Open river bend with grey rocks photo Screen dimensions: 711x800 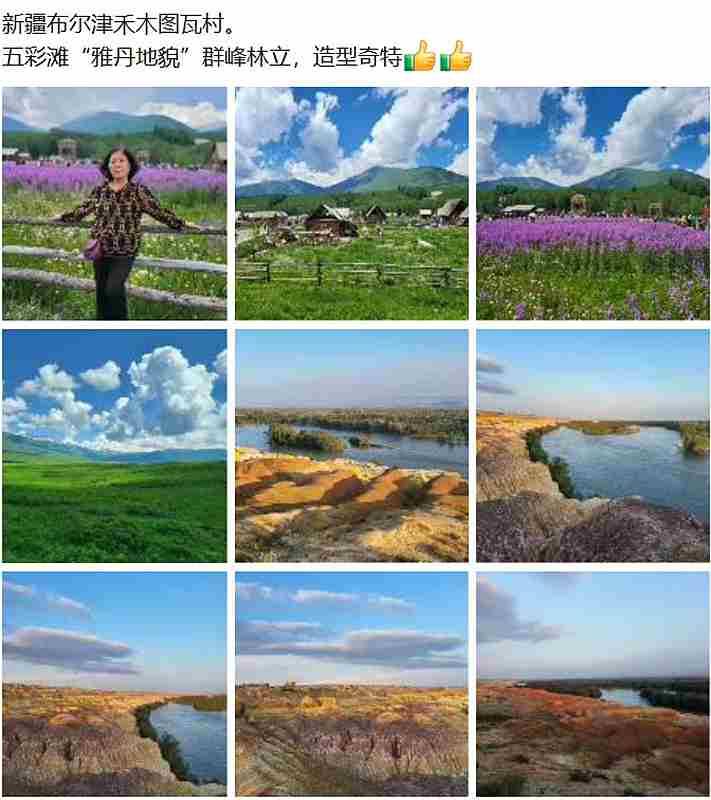coord(592,446)
